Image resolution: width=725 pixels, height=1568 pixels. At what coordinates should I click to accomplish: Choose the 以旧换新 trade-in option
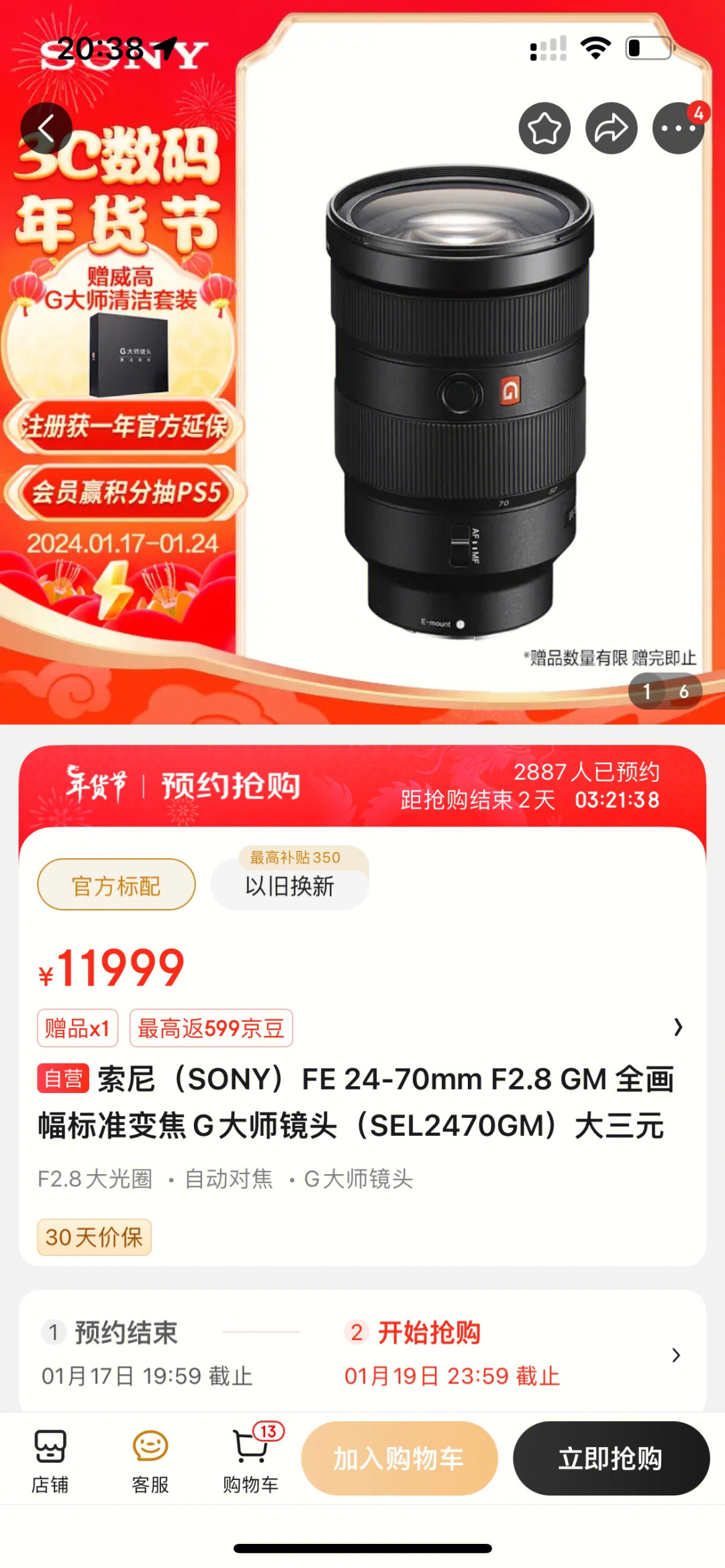tap(290, 885)
